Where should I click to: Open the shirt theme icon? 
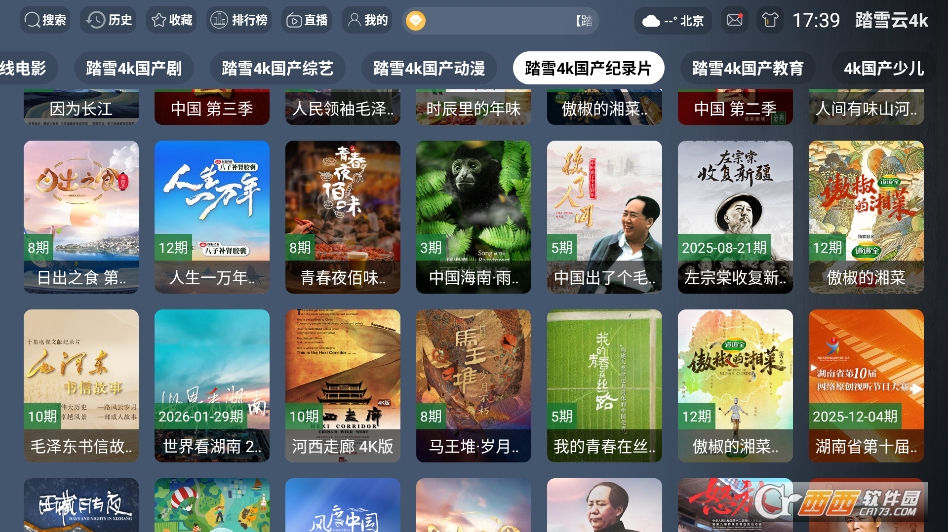click(x=769, y=20)
